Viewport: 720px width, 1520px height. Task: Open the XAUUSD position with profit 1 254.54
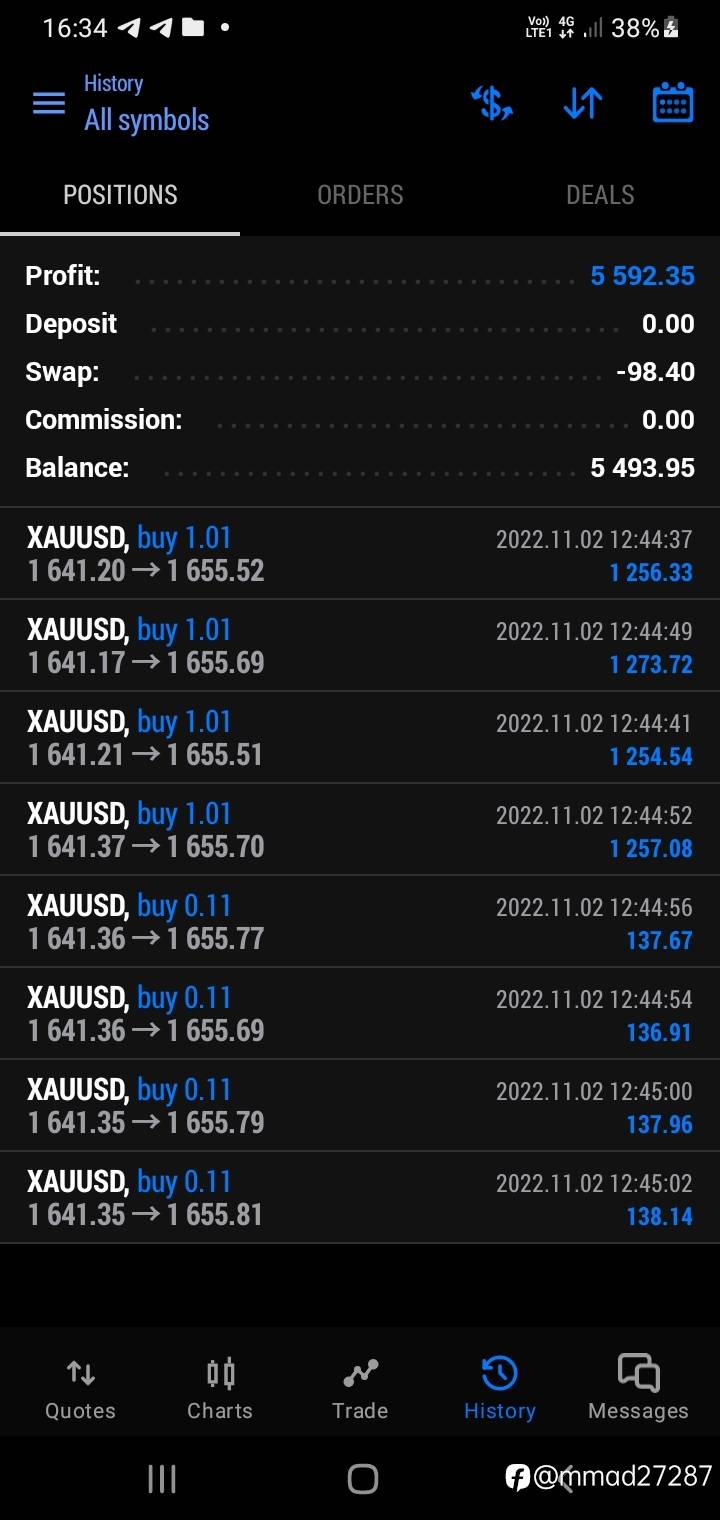click(360, 738)
